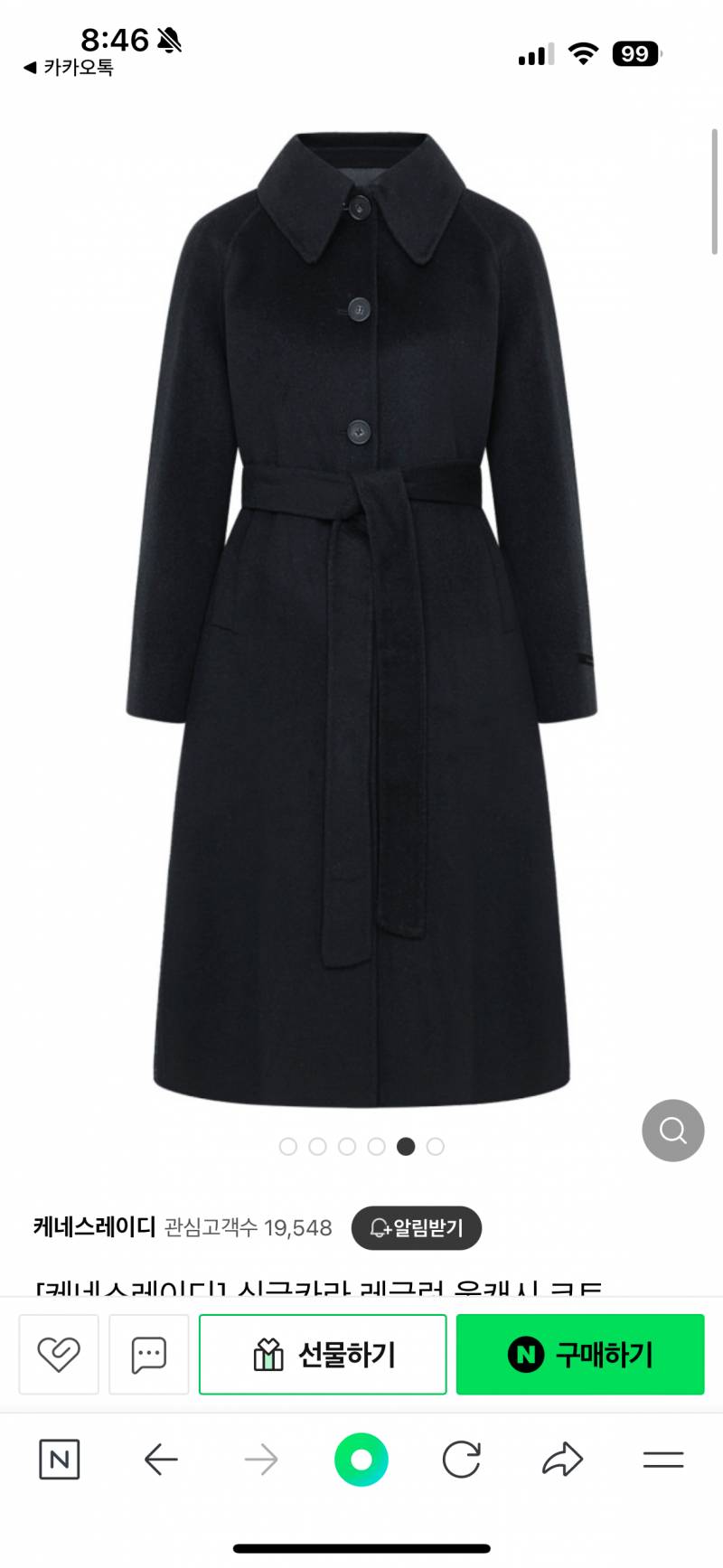
Task: Go to the Naver home page
Action: coord(60,1460)
